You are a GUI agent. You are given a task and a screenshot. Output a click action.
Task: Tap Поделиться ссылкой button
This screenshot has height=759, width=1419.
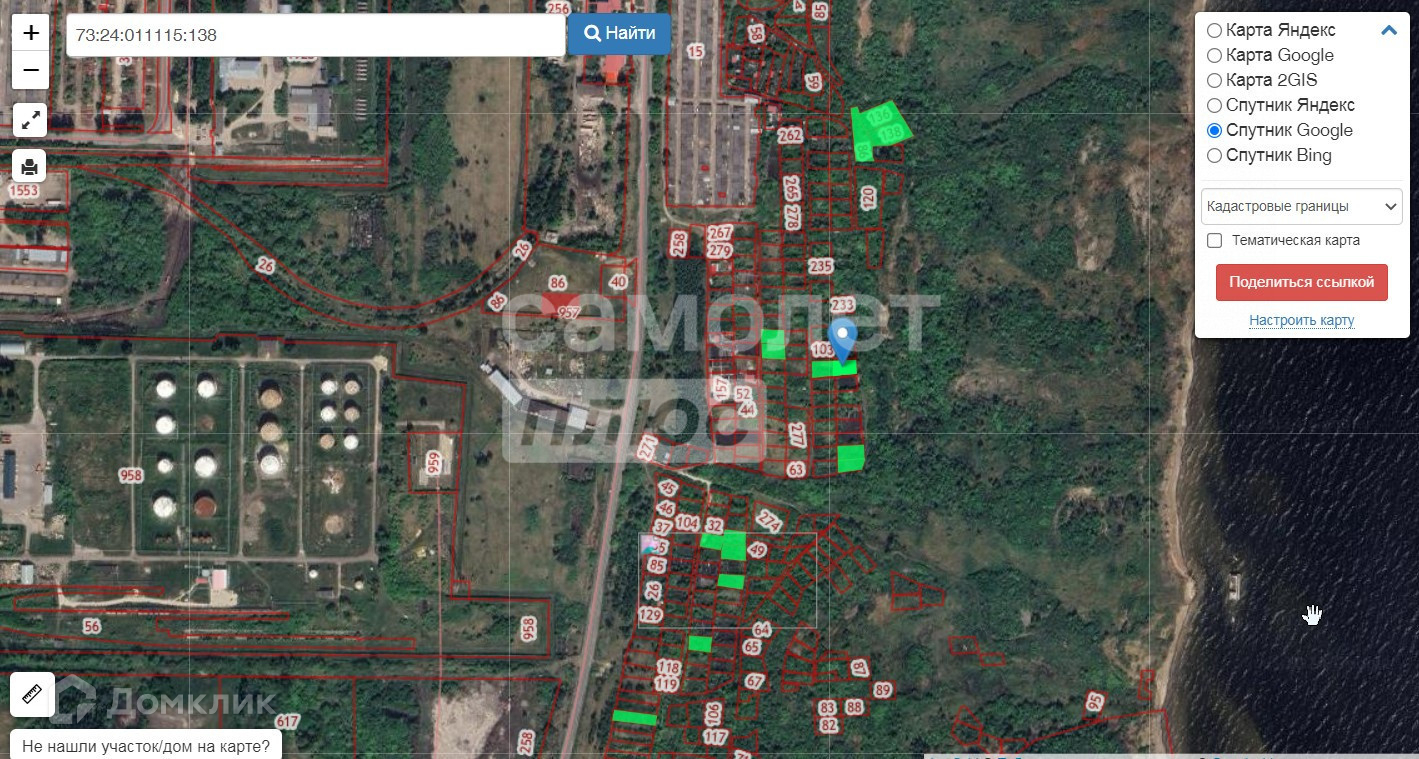1301,282
